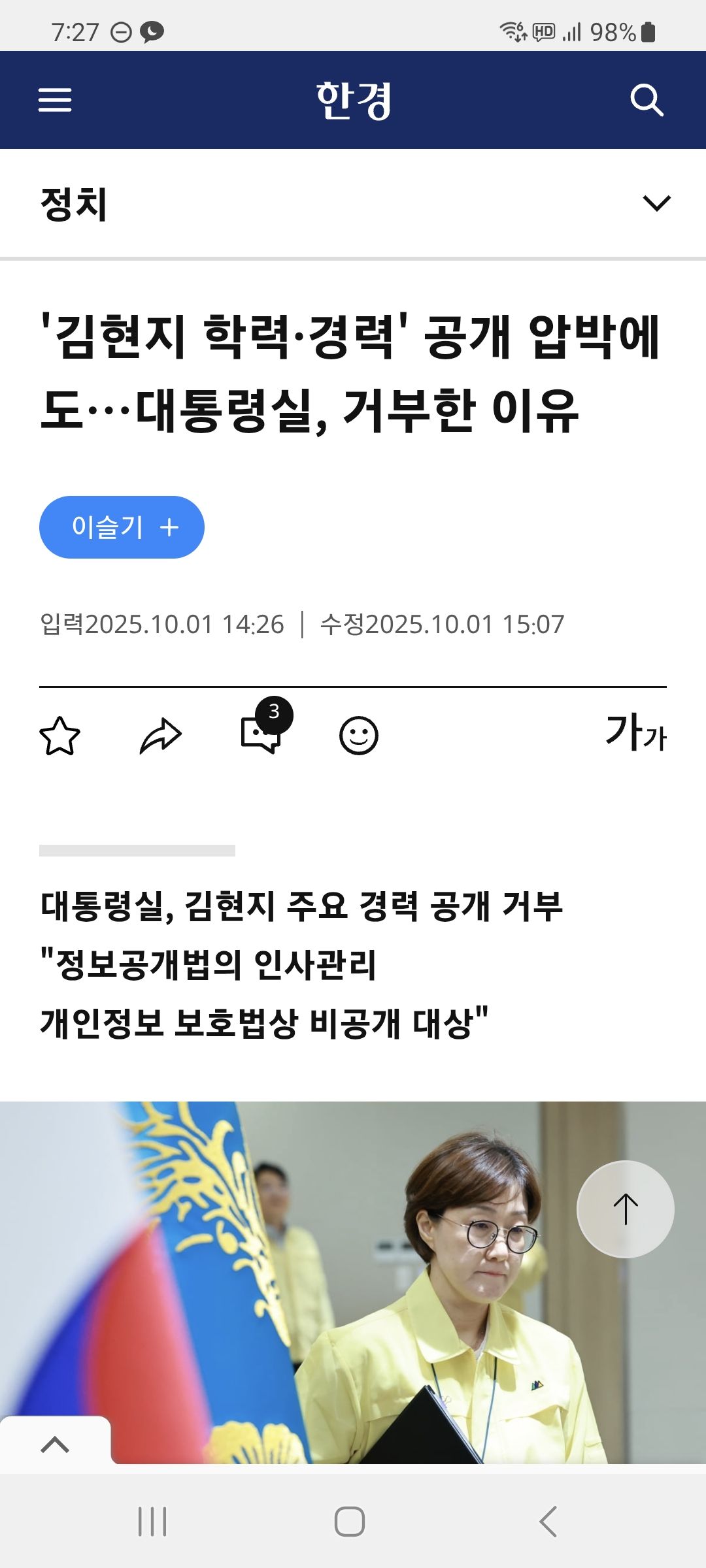Share this article

(x=160, y=736)
